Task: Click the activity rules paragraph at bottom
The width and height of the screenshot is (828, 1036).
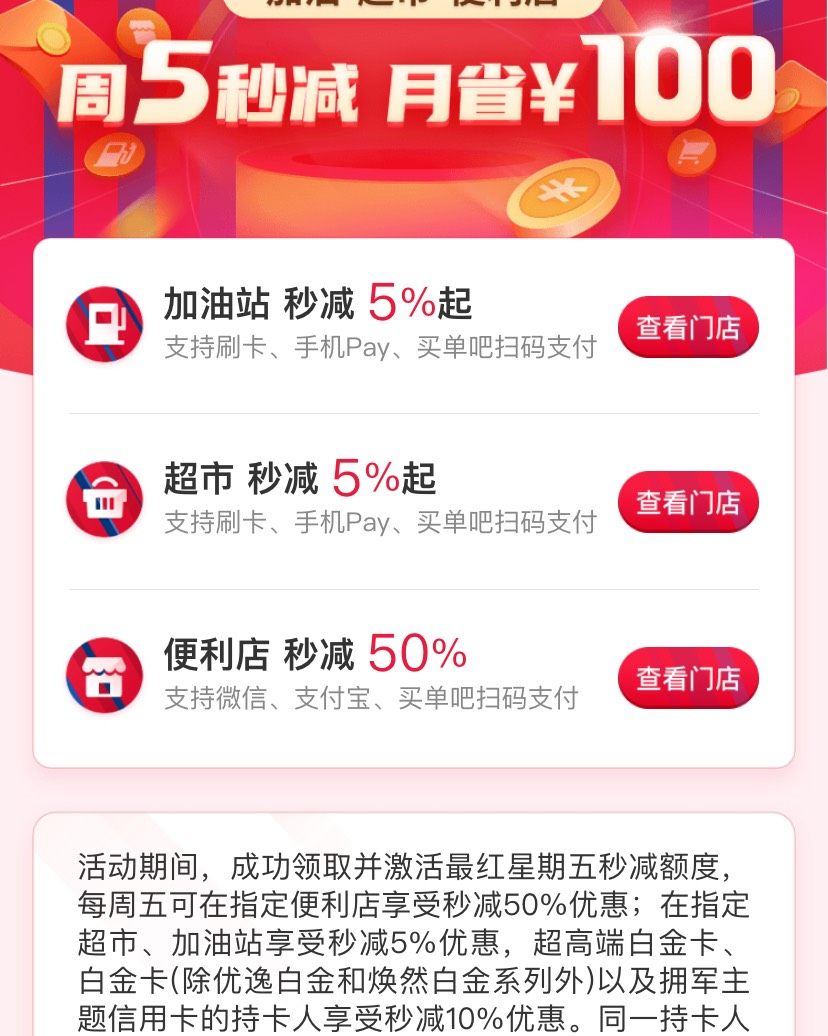Action: pos(414,940)
